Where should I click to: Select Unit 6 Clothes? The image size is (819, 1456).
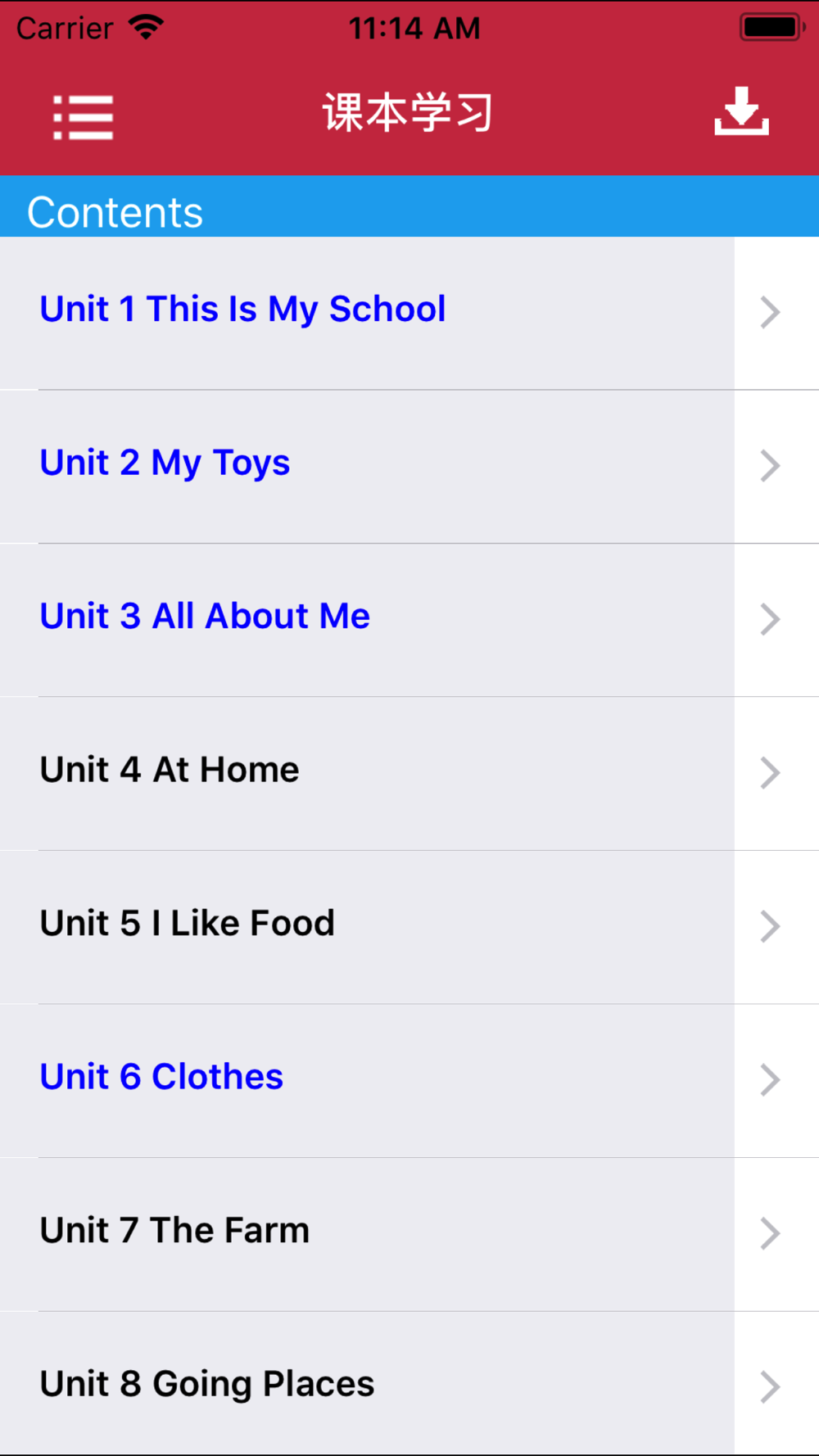409,1081
